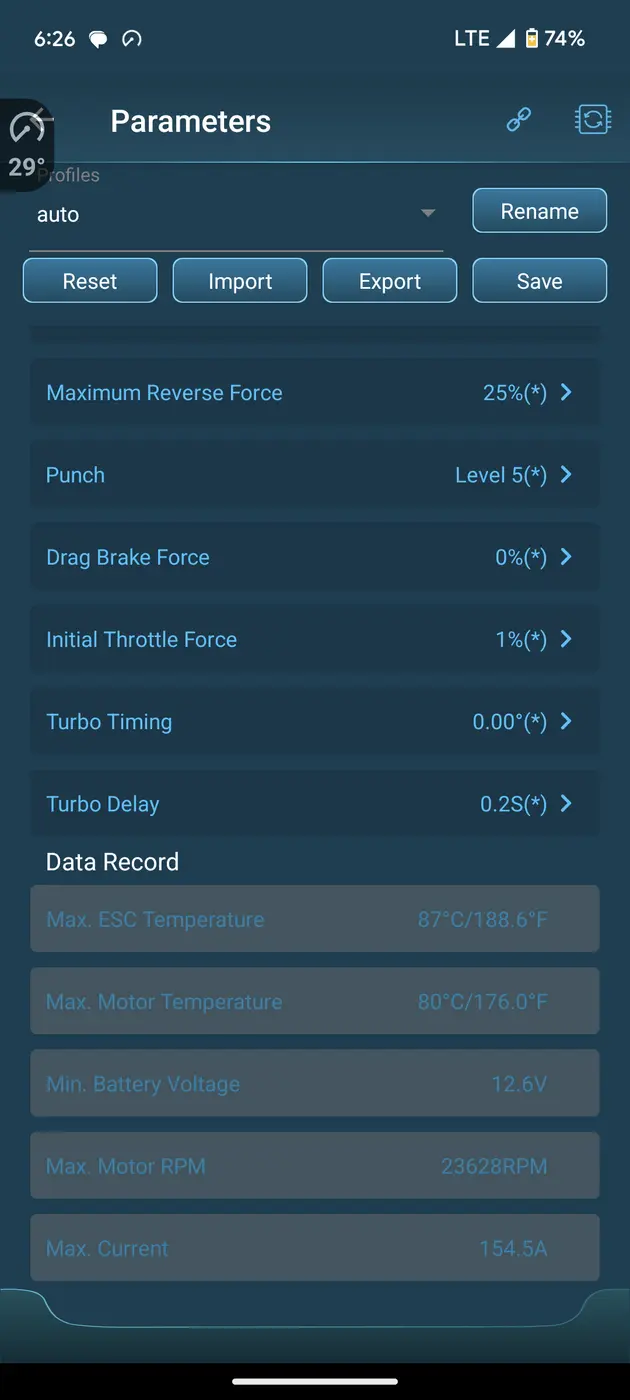
Task: Open Maximum Reverse Force setting
Action: click(x=315, y=393)
